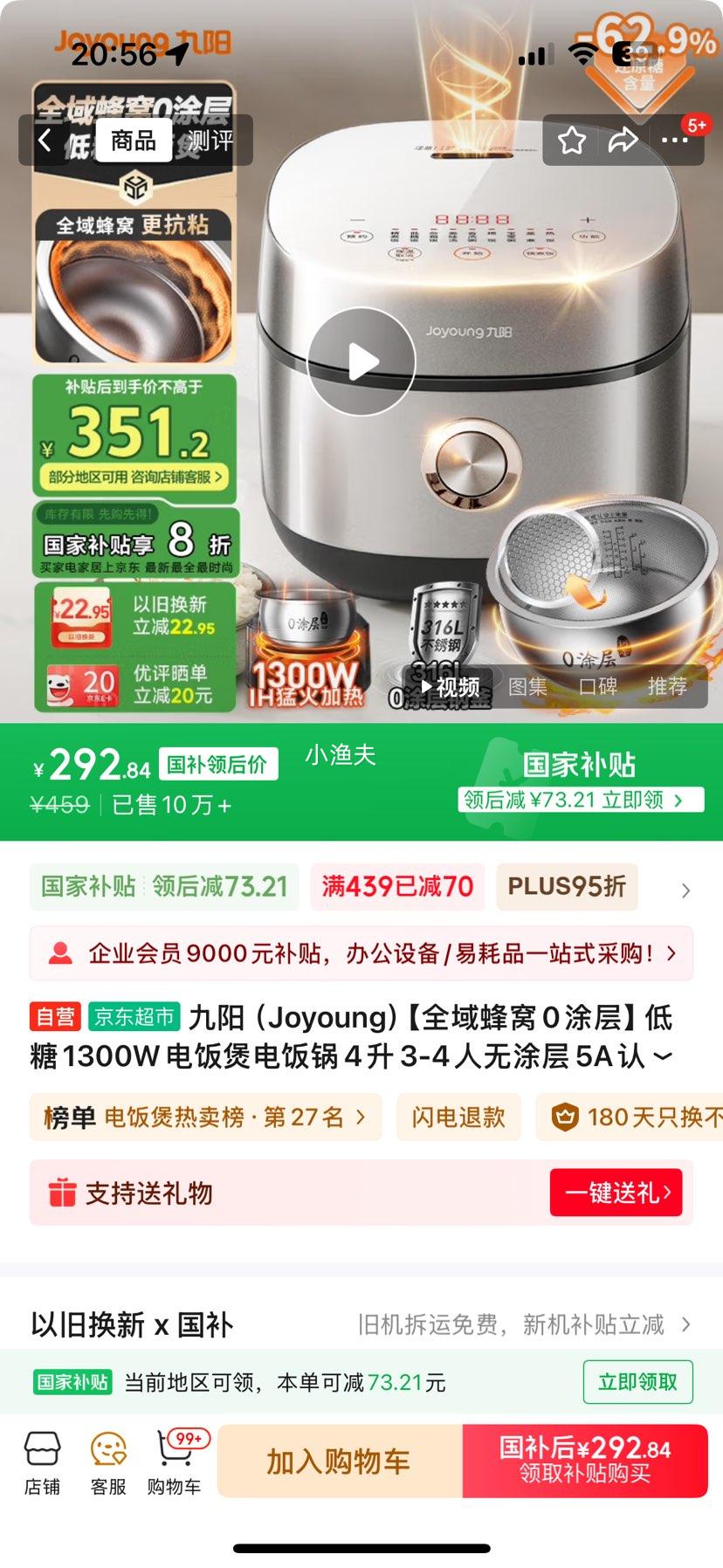Screen dimensions: 723x1568
Task: Switch to the 图集 media tab
Action: point(528,686)
